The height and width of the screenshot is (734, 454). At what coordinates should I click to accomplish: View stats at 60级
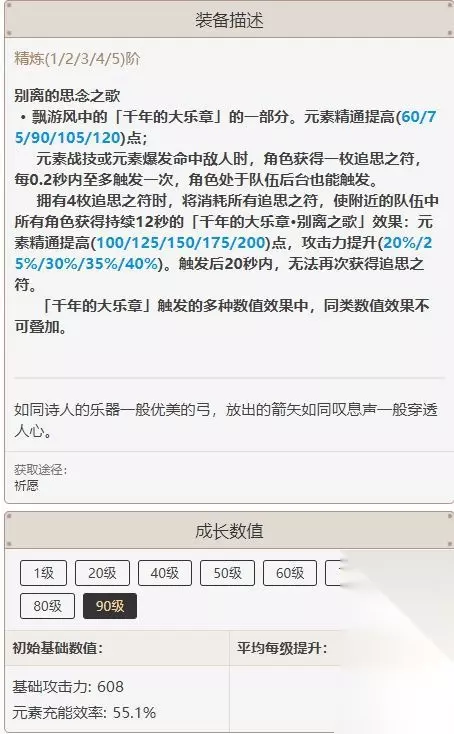point(290,573)
